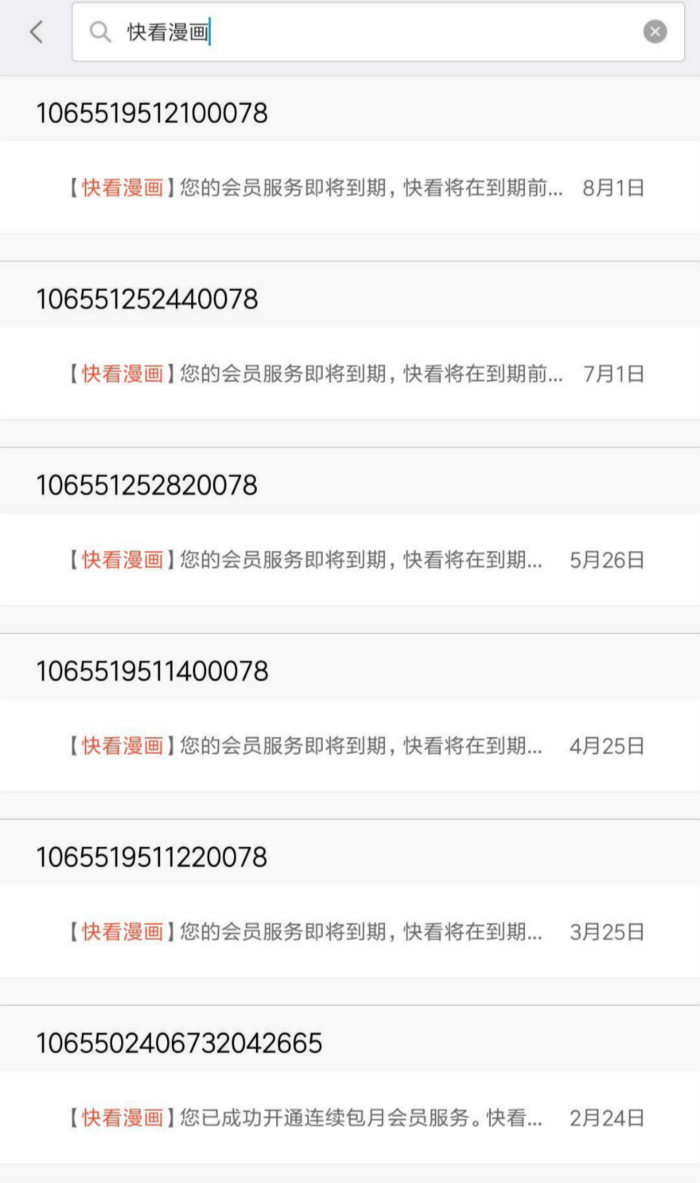Go back from message search

click(x=37, y=32)
